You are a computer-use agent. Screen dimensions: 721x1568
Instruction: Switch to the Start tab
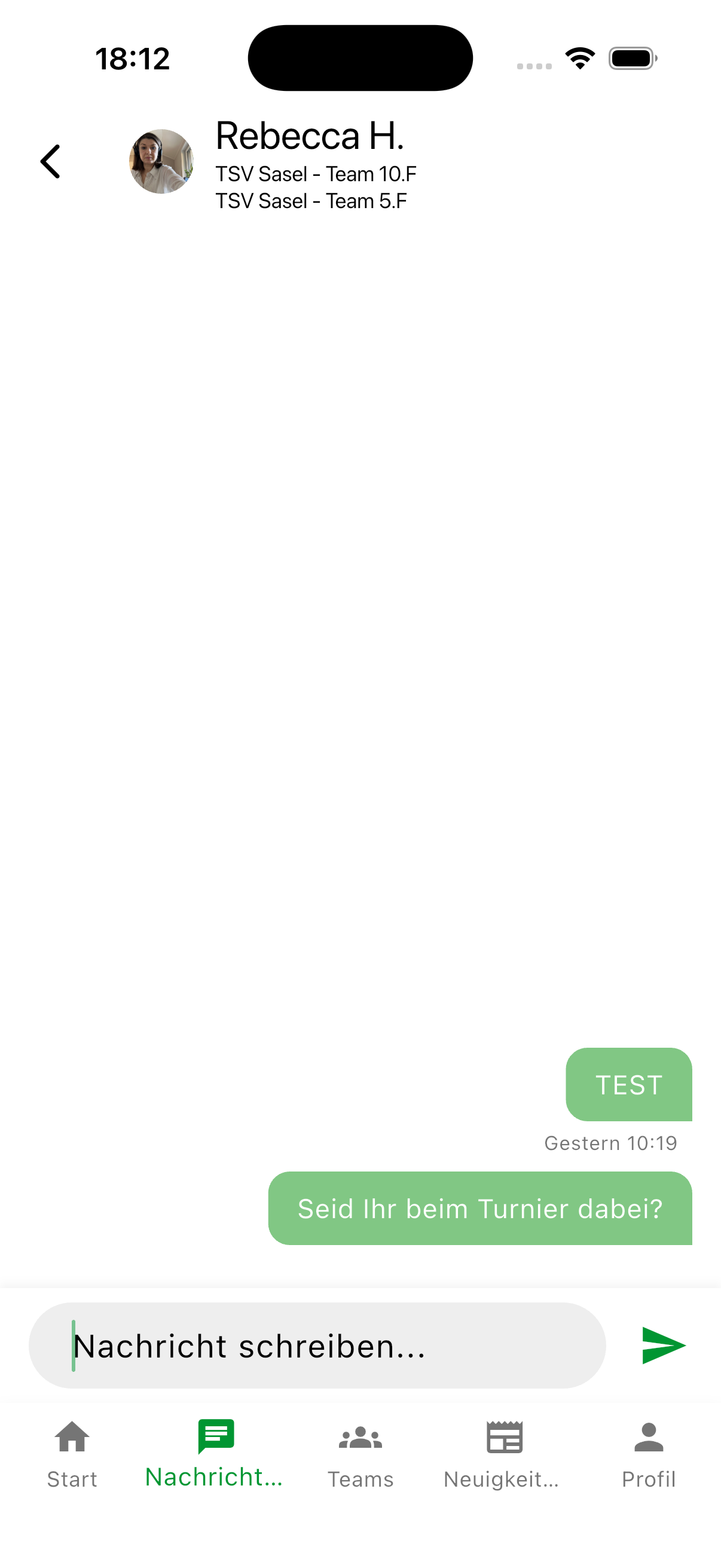click(72, 1455)
